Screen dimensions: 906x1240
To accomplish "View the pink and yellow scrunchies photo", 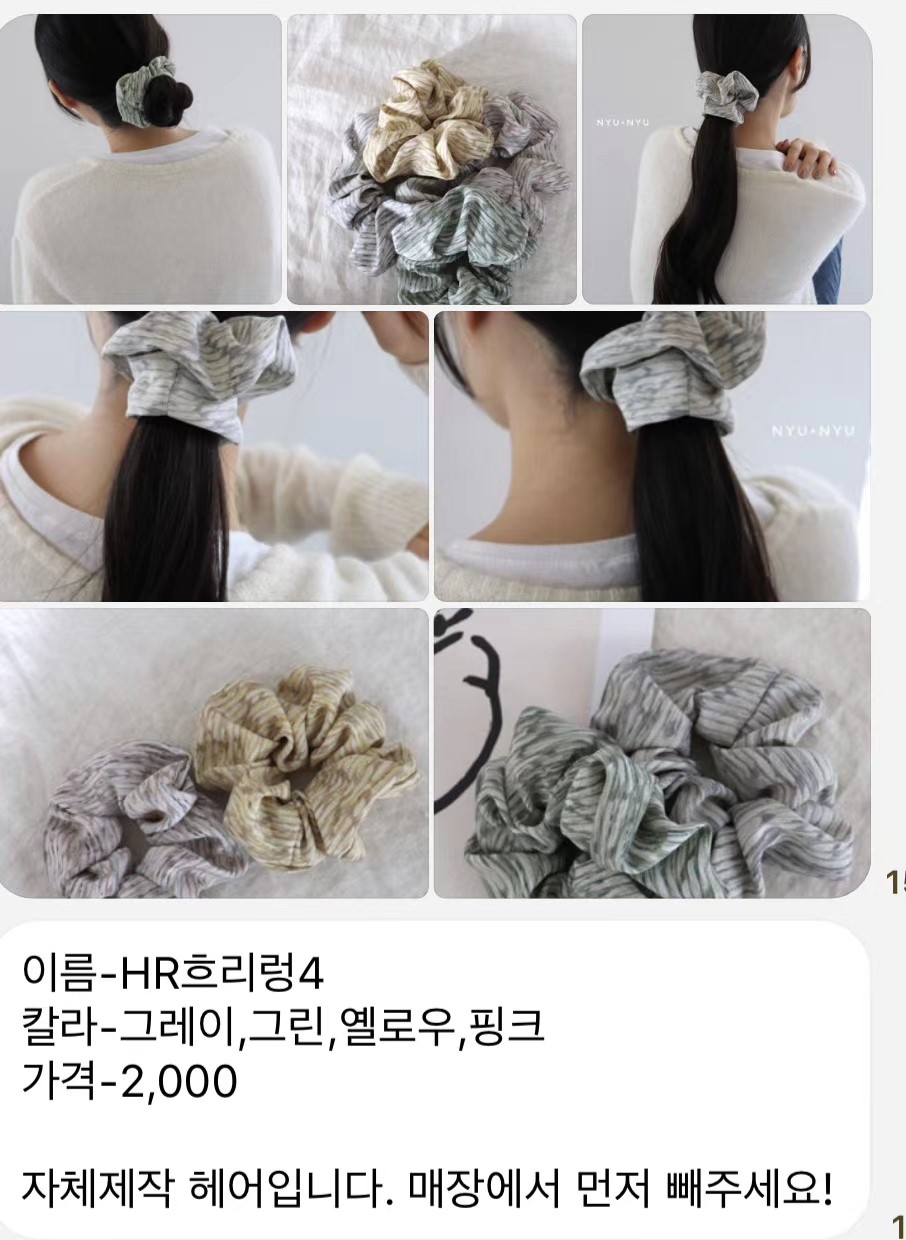I will 214,753.
